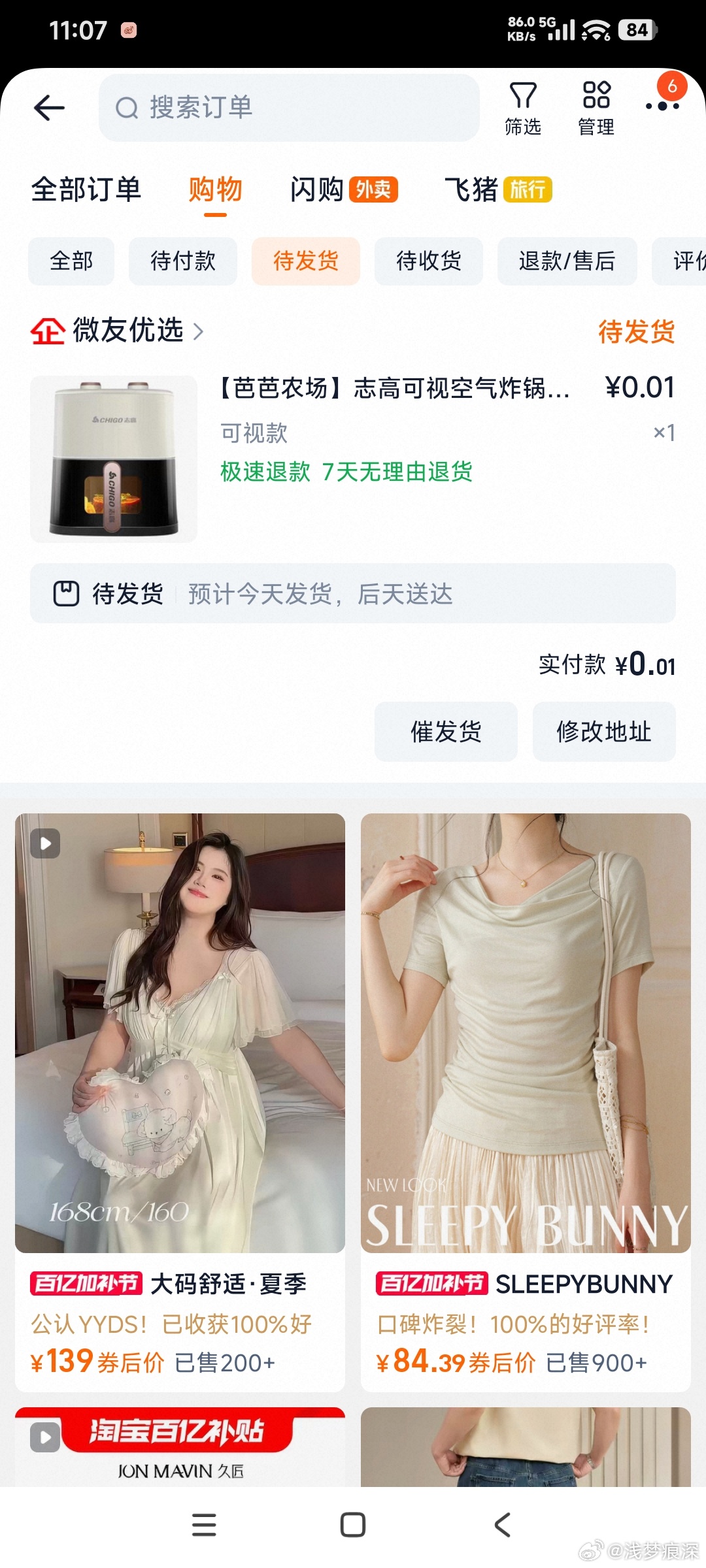Tap 催发货 to urge shipment

[446, 732]
